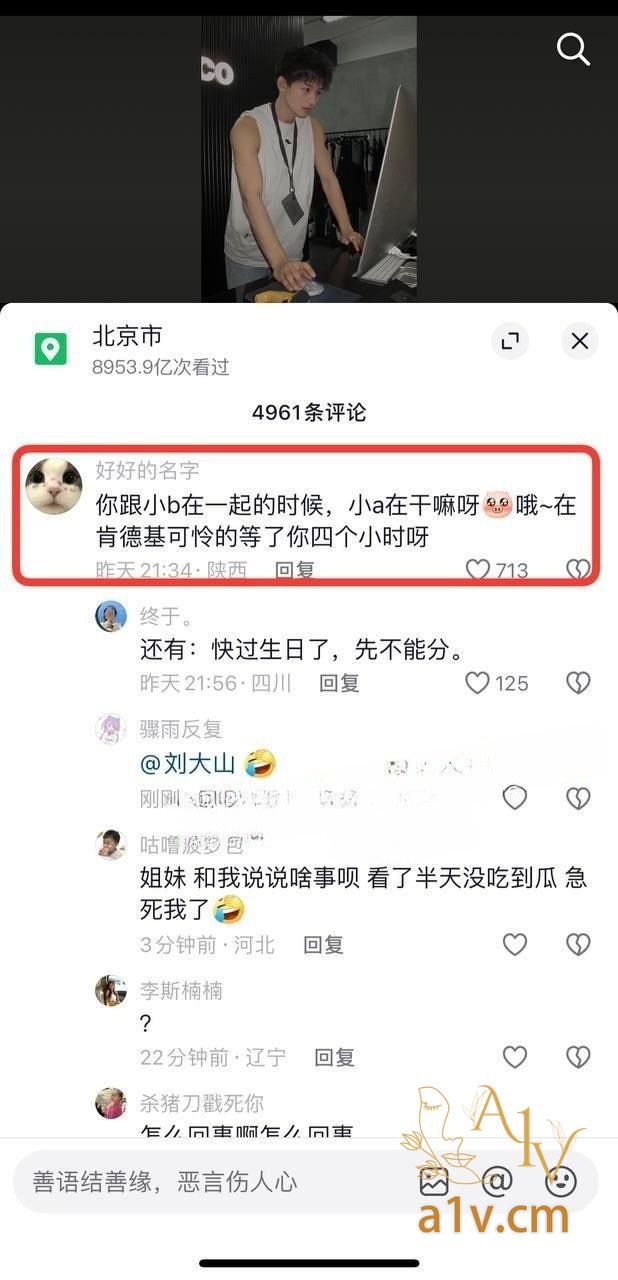The height and width of the screenshot is (1280, 618).
Task: Reply to 好好的名字's comment
Action: pyautogui.click(x=294, y=570)
